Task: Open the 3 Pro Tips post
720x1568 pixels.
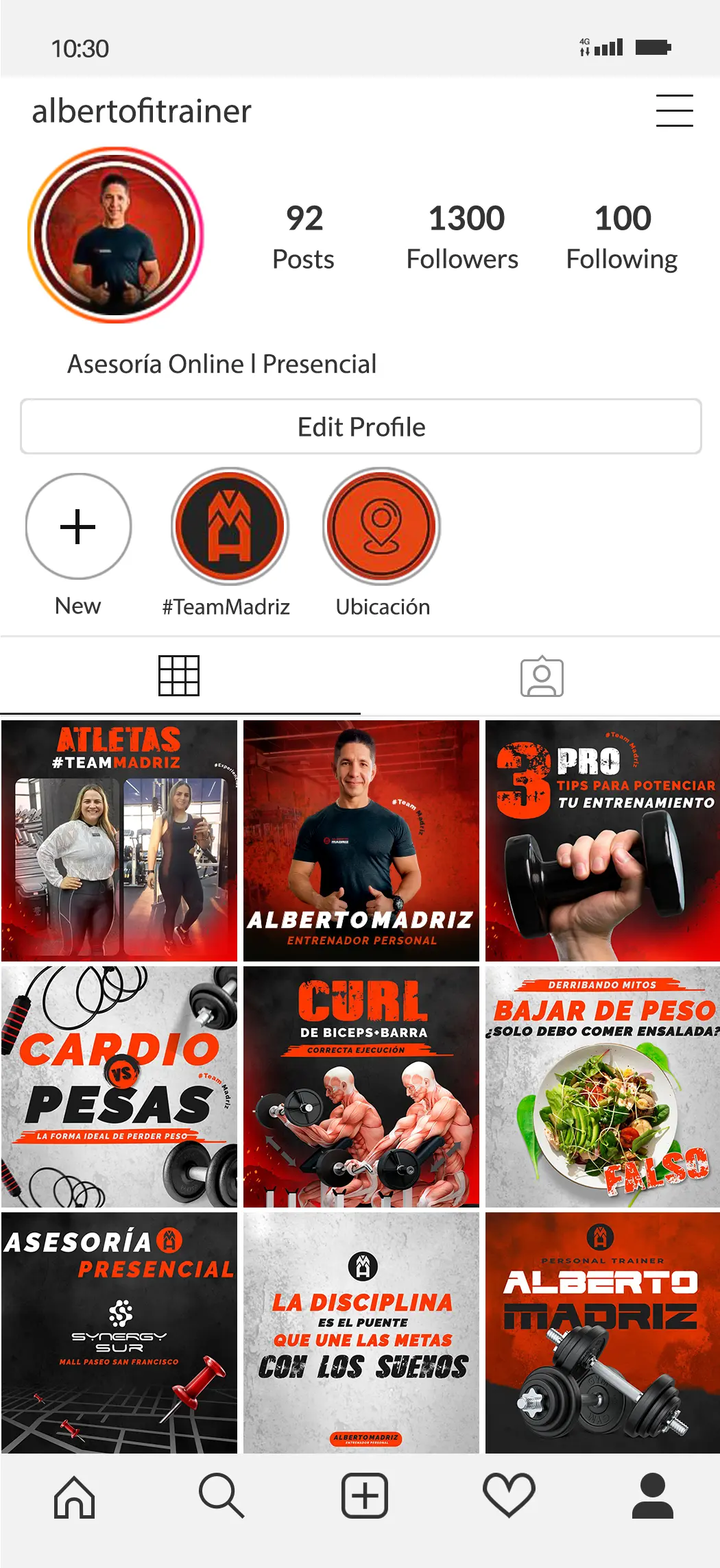Action: pos(603,840)
